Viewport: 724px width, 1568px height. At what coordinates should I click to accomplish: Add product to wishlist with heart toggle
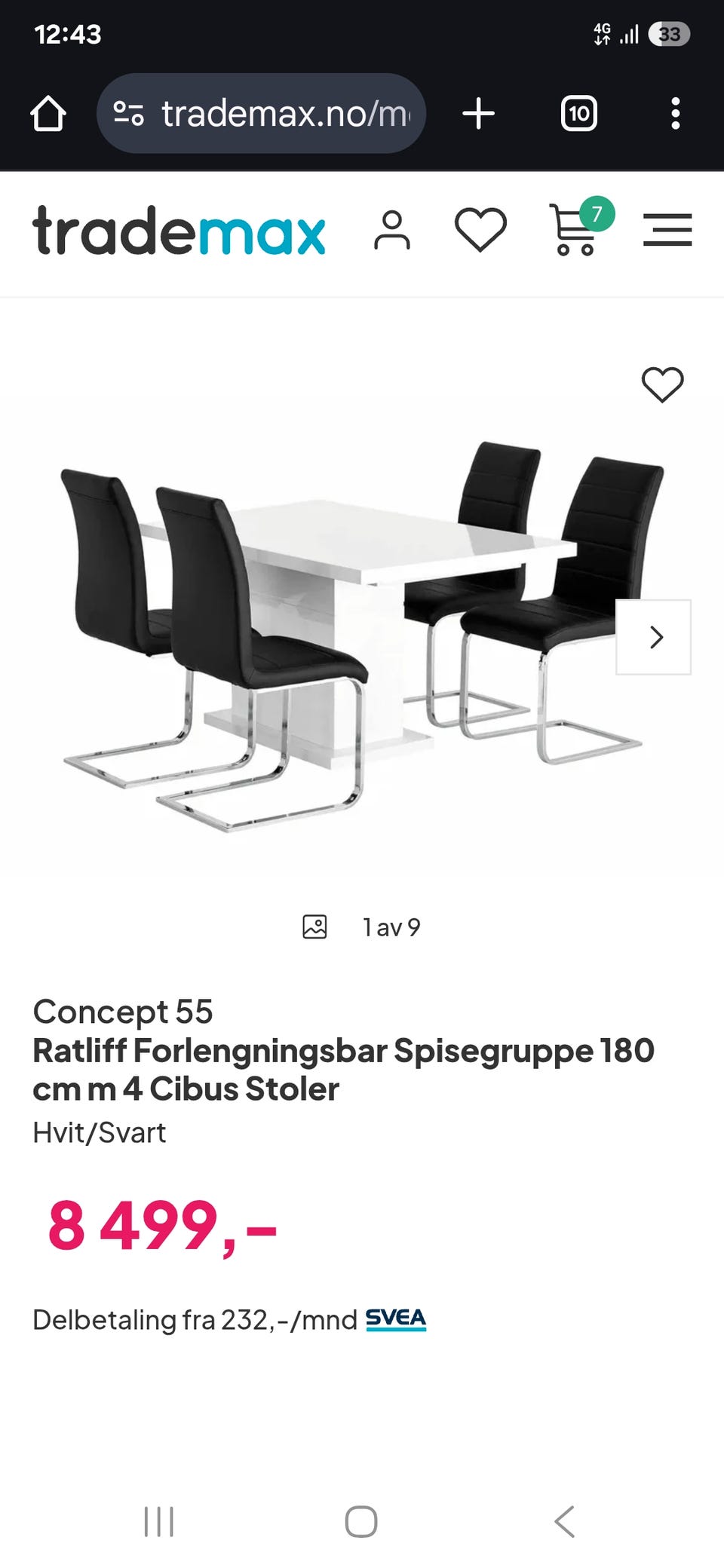tap(661, 384)
